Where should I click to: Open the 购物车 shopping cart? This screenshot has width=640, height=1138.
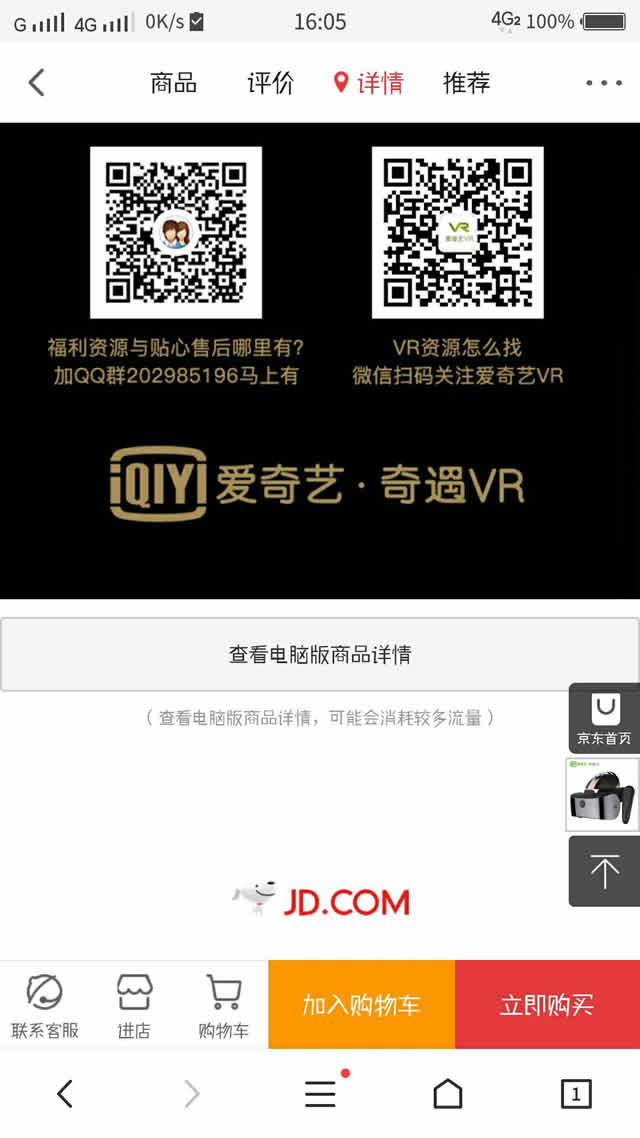(223, 1005)
